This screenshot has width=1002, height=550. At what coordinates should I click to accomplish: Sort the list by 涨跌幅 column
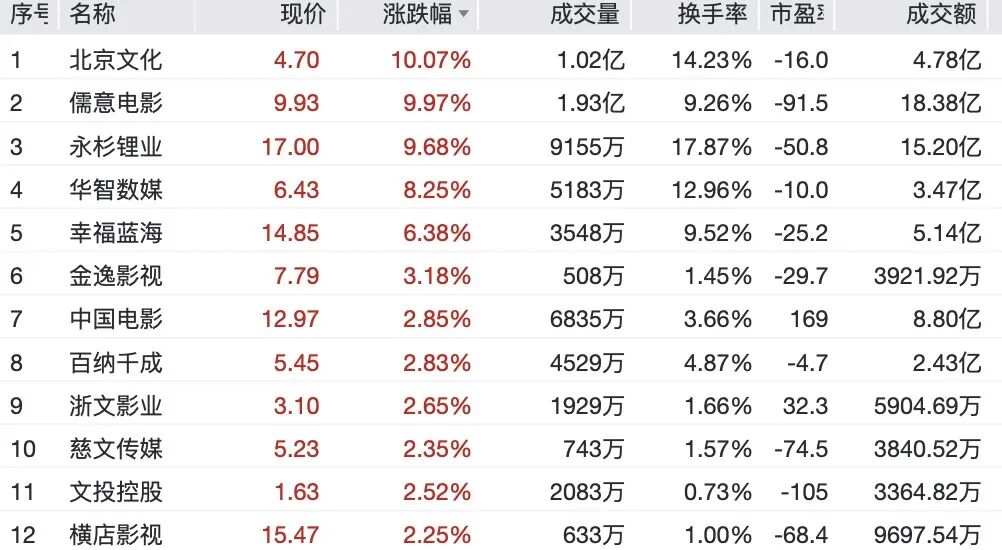click(426, 14)
